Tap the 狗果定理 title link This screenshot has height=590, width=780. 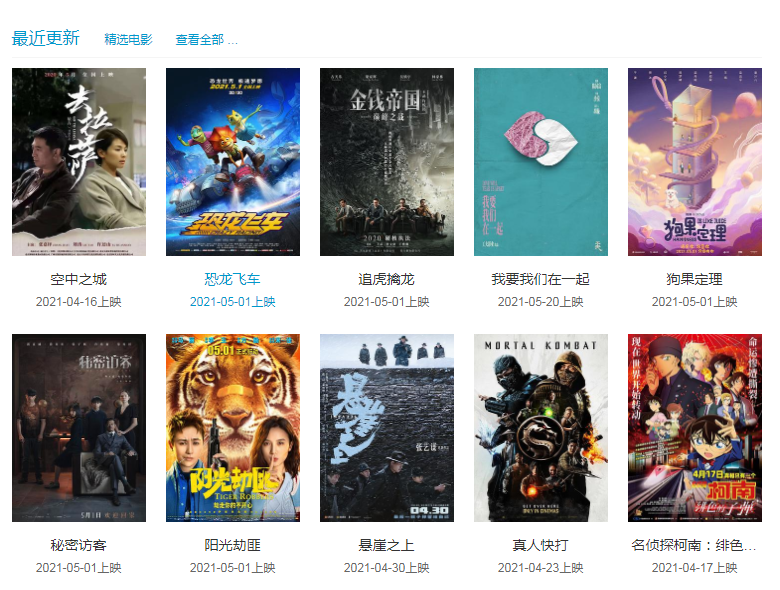(695, 279)
